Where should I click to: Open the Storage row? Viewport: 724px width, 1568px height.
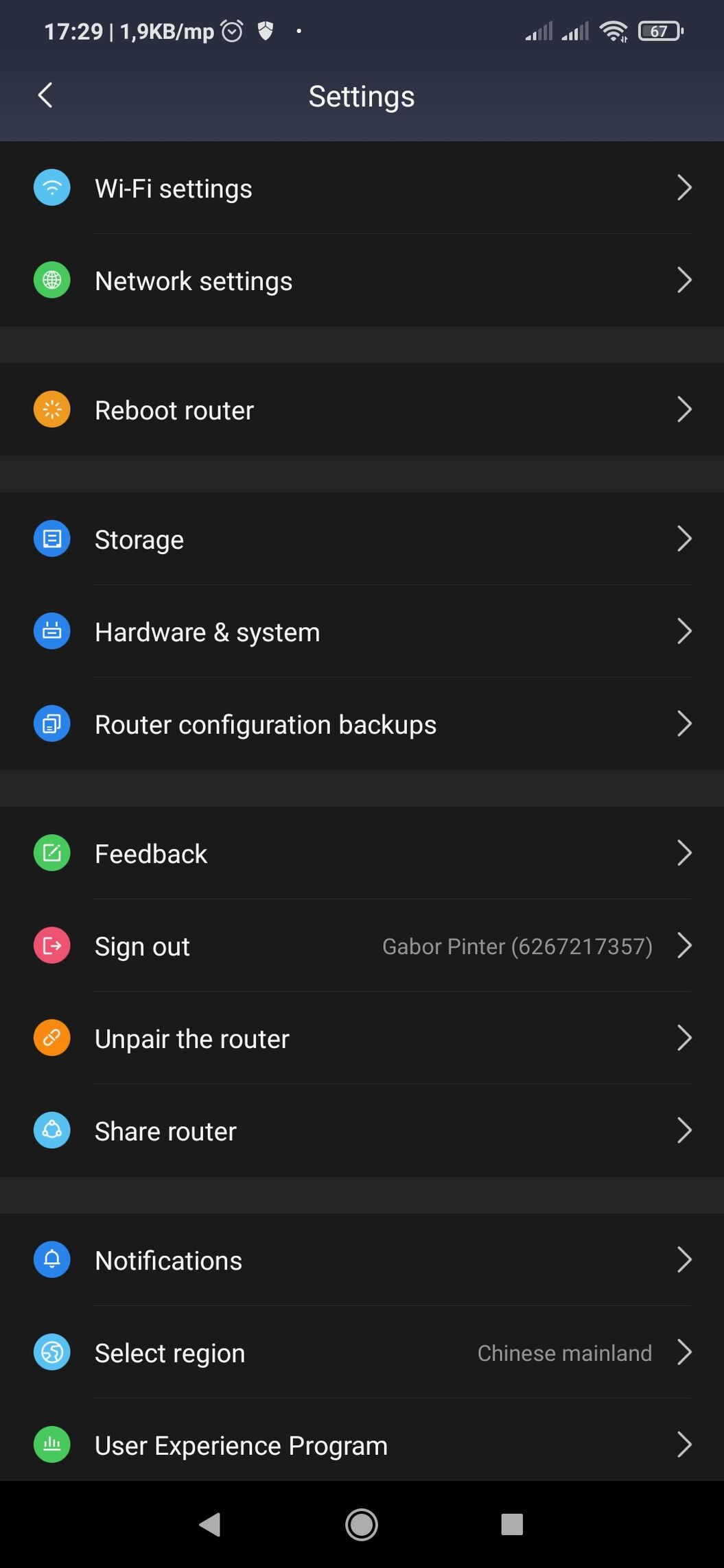[x=362, y=539]
